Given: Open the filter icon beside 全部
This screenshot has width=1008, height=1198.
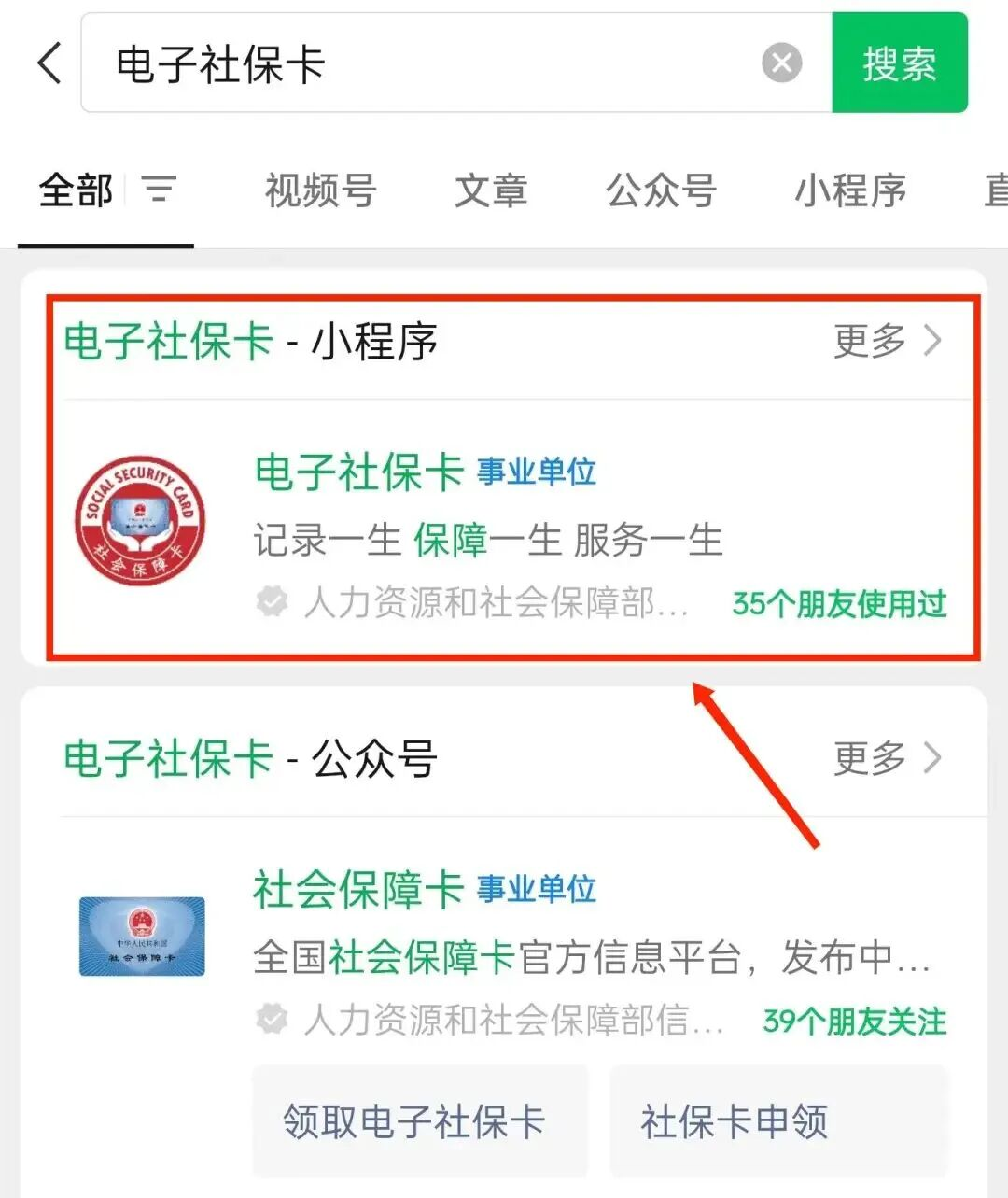Looking at the screenshot, I should [159, 190].
